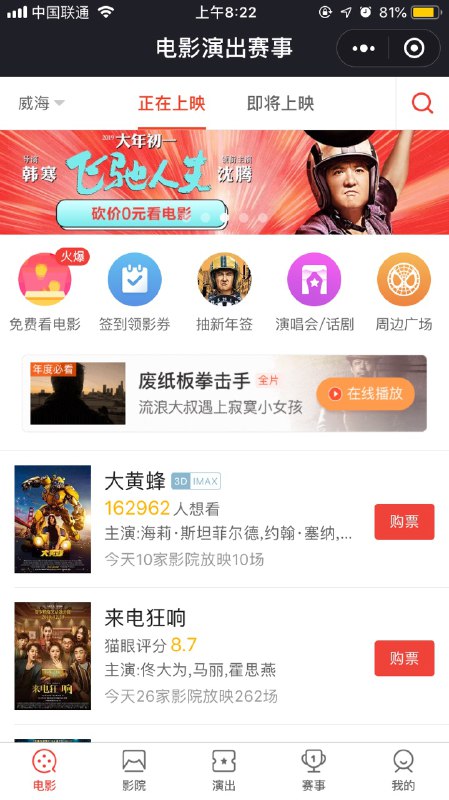Buy tickets for 来电狂响
Screen dimensions: 449x800
pos(404,658)
